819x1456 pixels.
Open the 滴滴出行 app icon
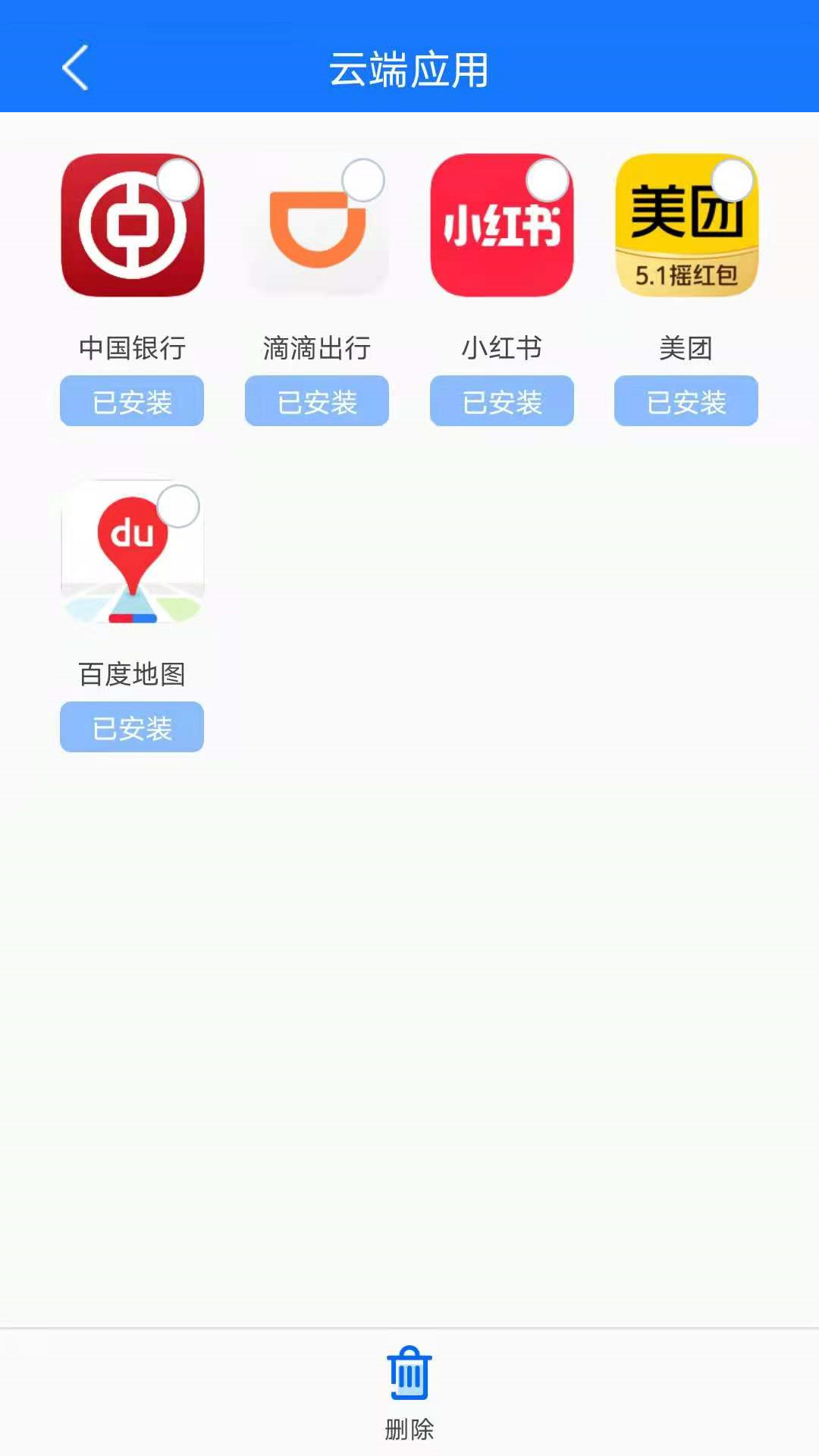pyautogui.click(x=311, y=235)
